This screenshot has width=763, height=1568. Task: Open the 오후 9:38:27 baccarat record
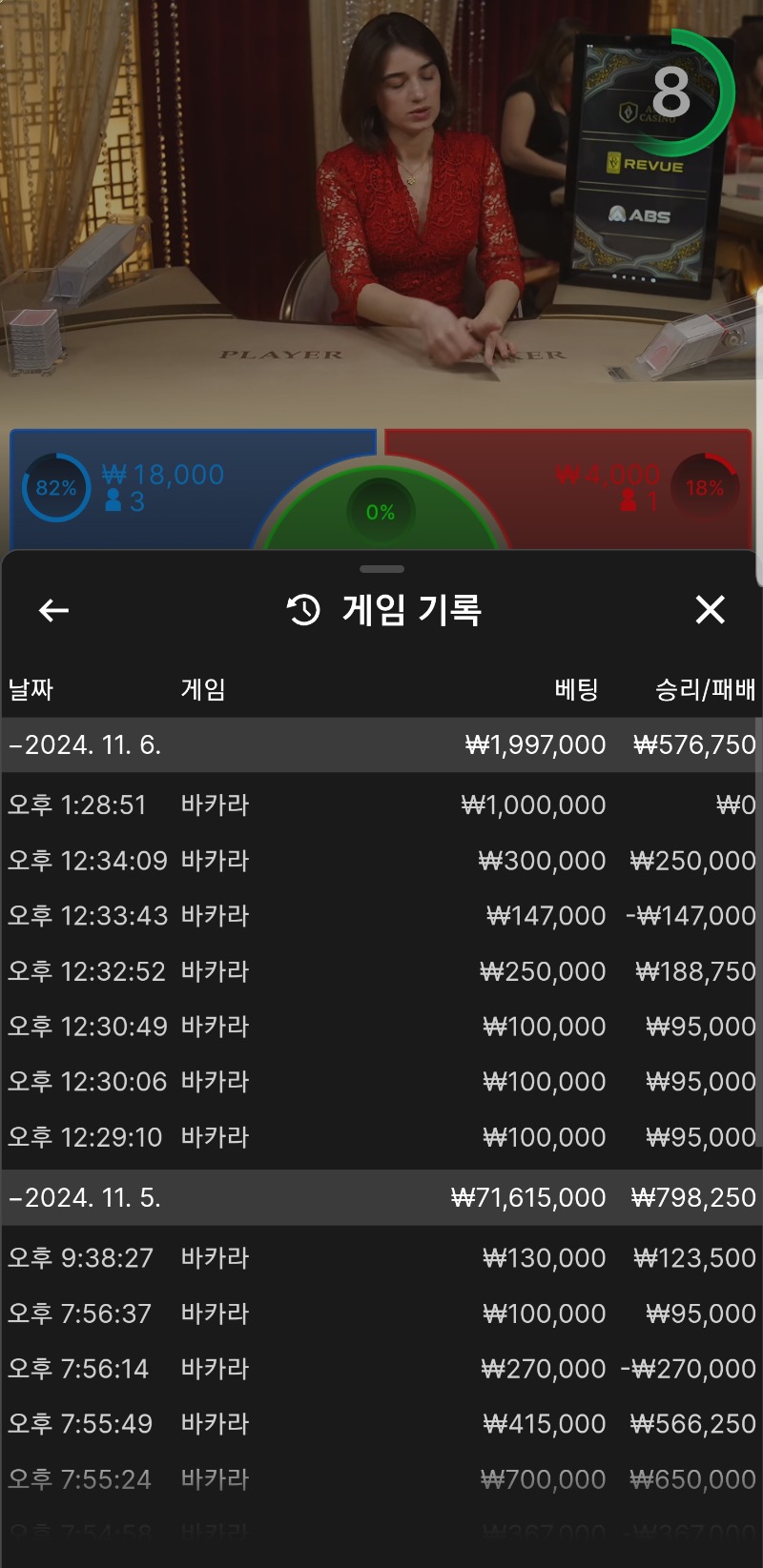(381, 1258)
